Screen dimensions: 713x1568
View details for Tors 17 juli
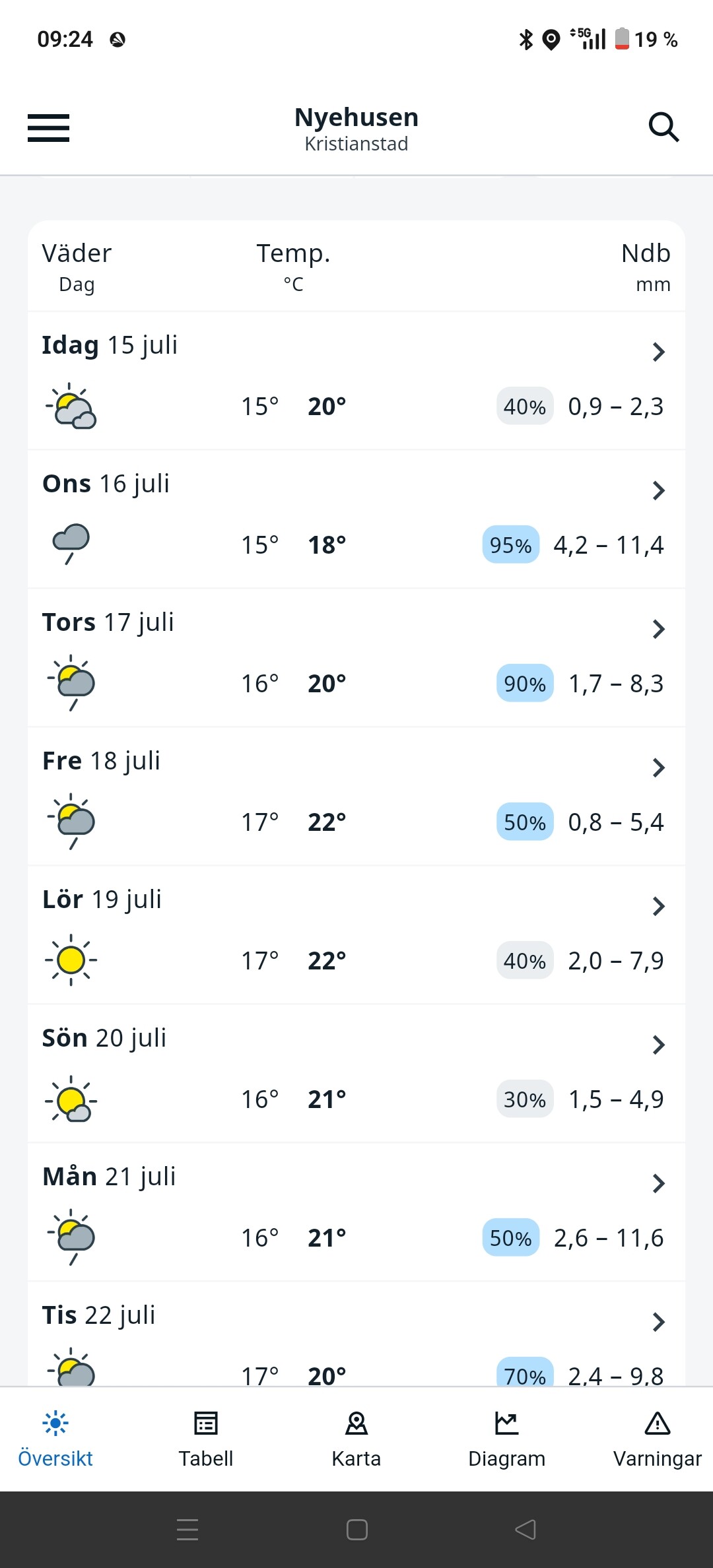coord(356,658)
